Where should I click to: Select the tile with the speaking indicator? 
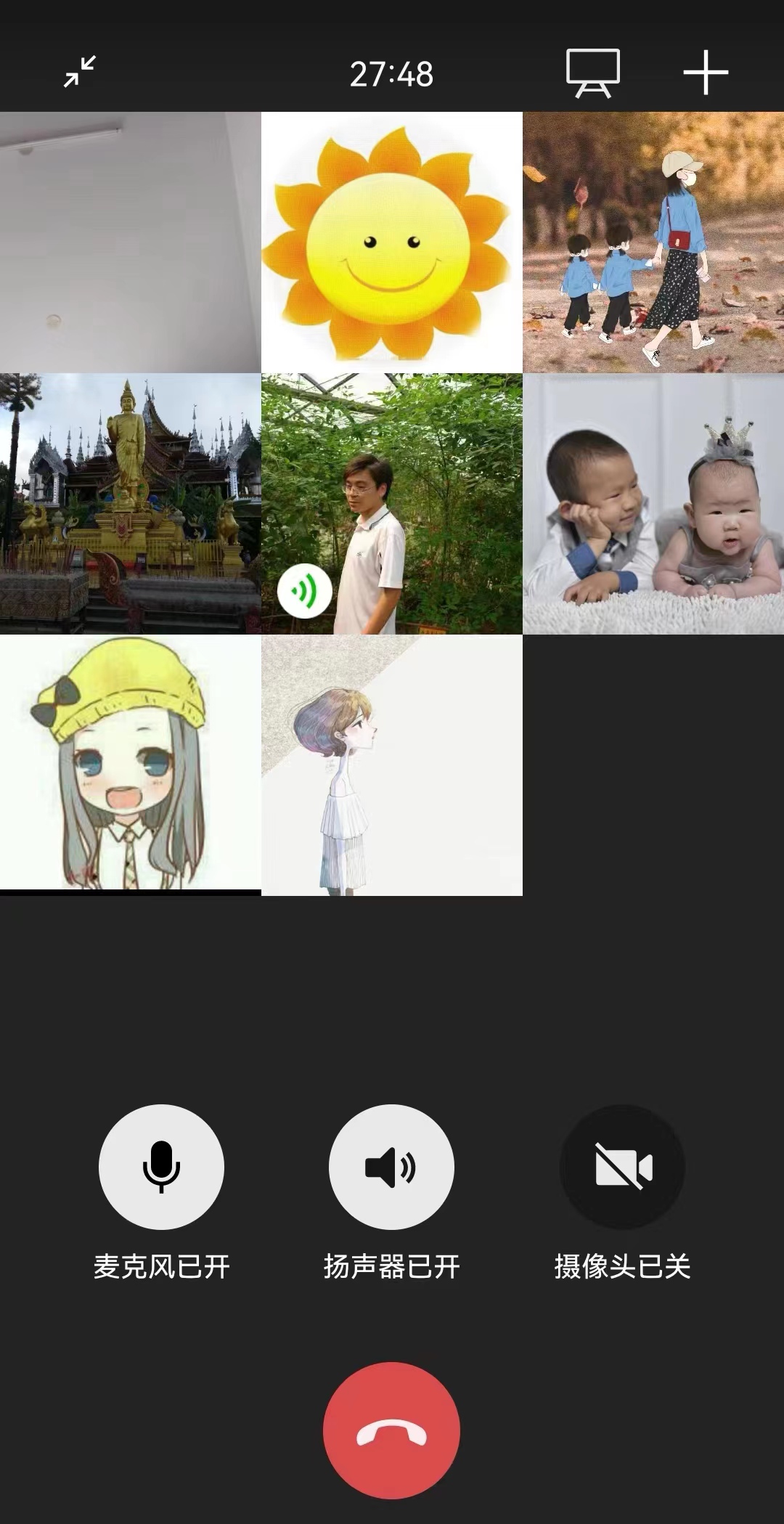(x=392, y=504)
